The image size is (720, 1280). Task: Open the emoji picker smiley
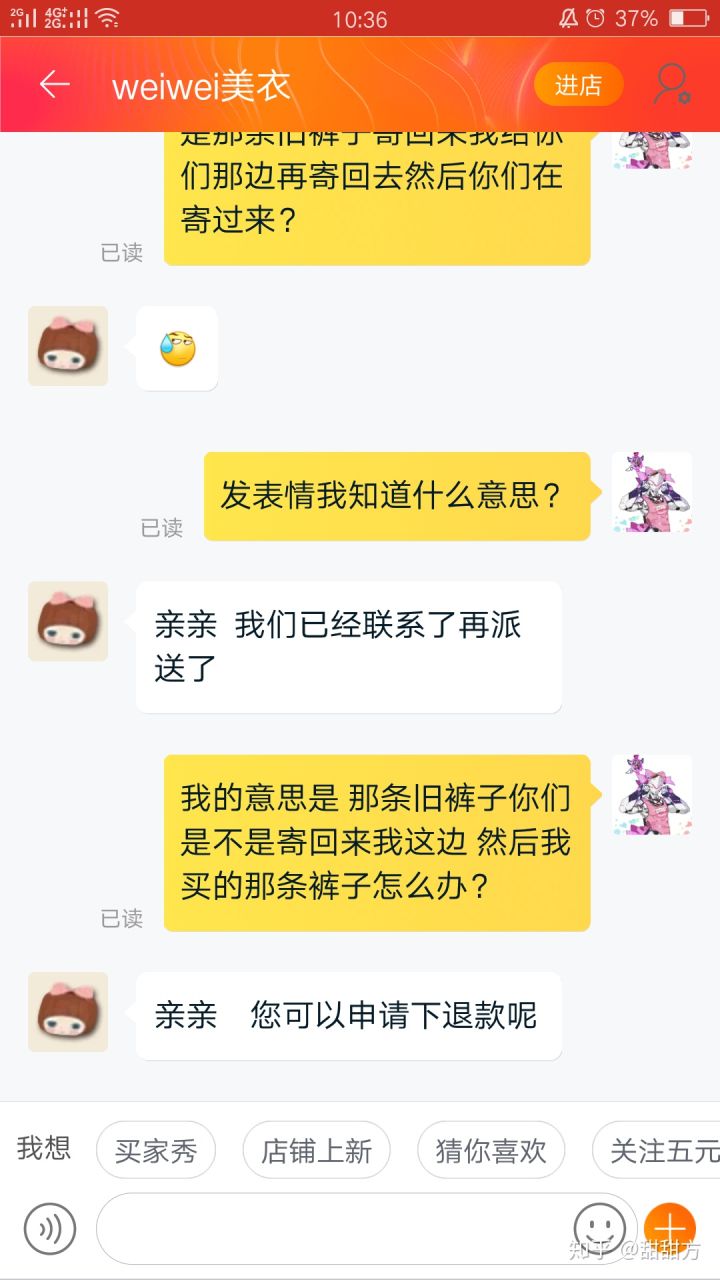(600, 1226)
